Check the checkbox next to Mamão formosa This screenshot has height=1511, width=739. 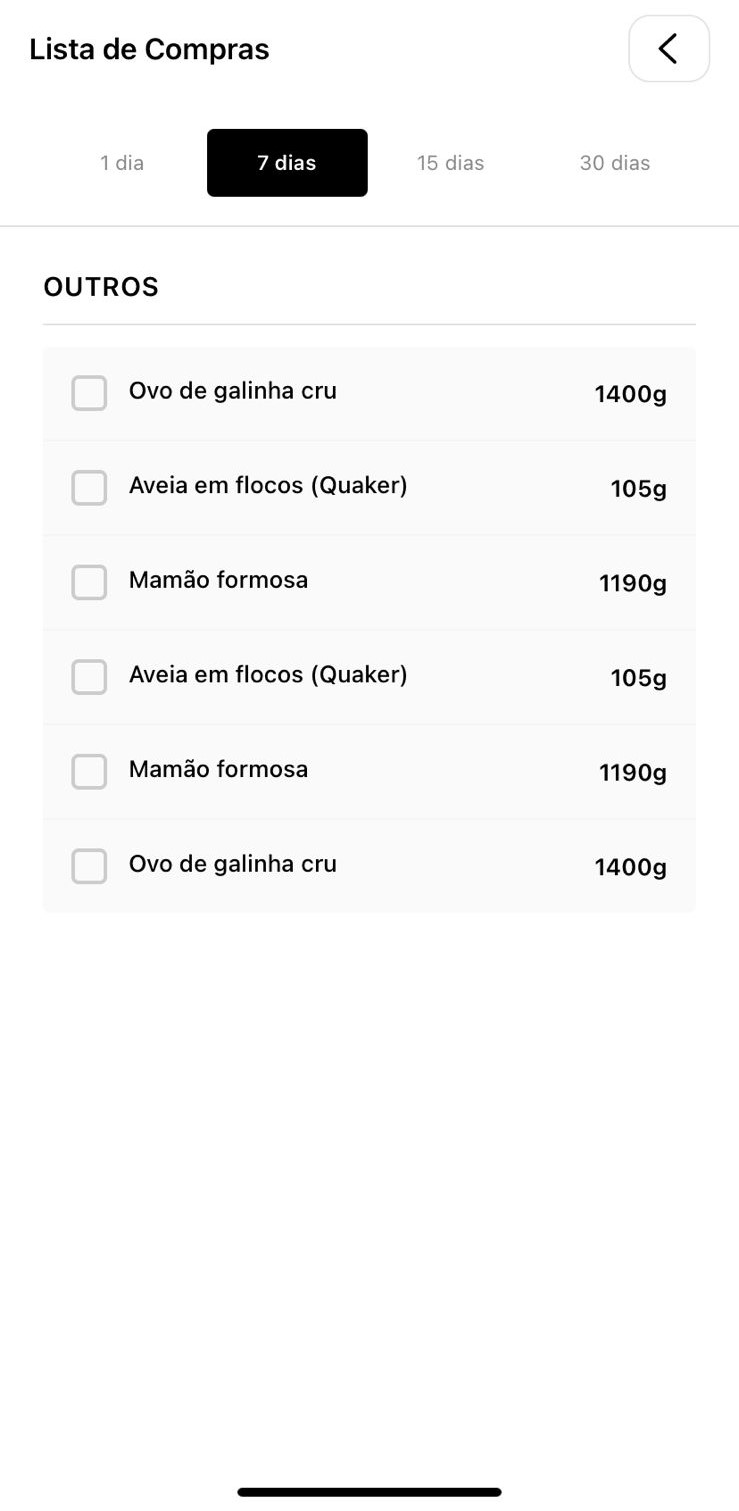point(88,582)
